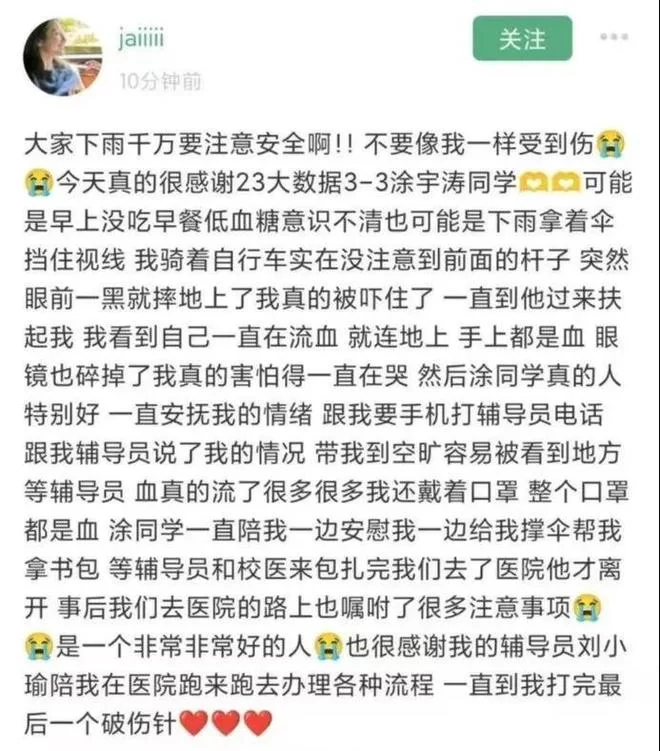Screen dimensions: 660x751
Task: Open jaiiiii's profile avatar
Action: click(63, 57)
